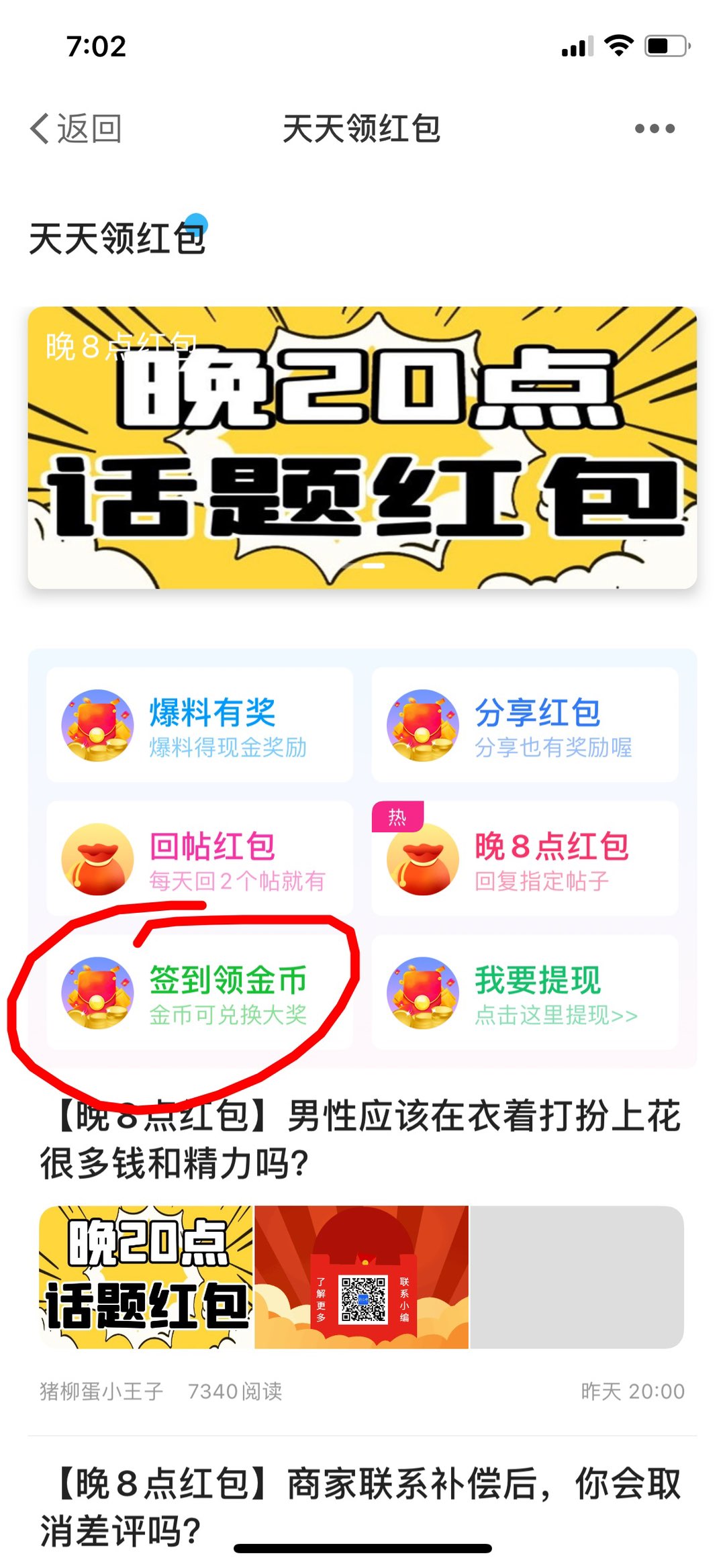Image resolution: width=725 pixels, height=1568 pixels.
Task: Read post 商家联系补偿后，你会取消差评吗
Action: pyautogui.click(x=362, y=1506)
